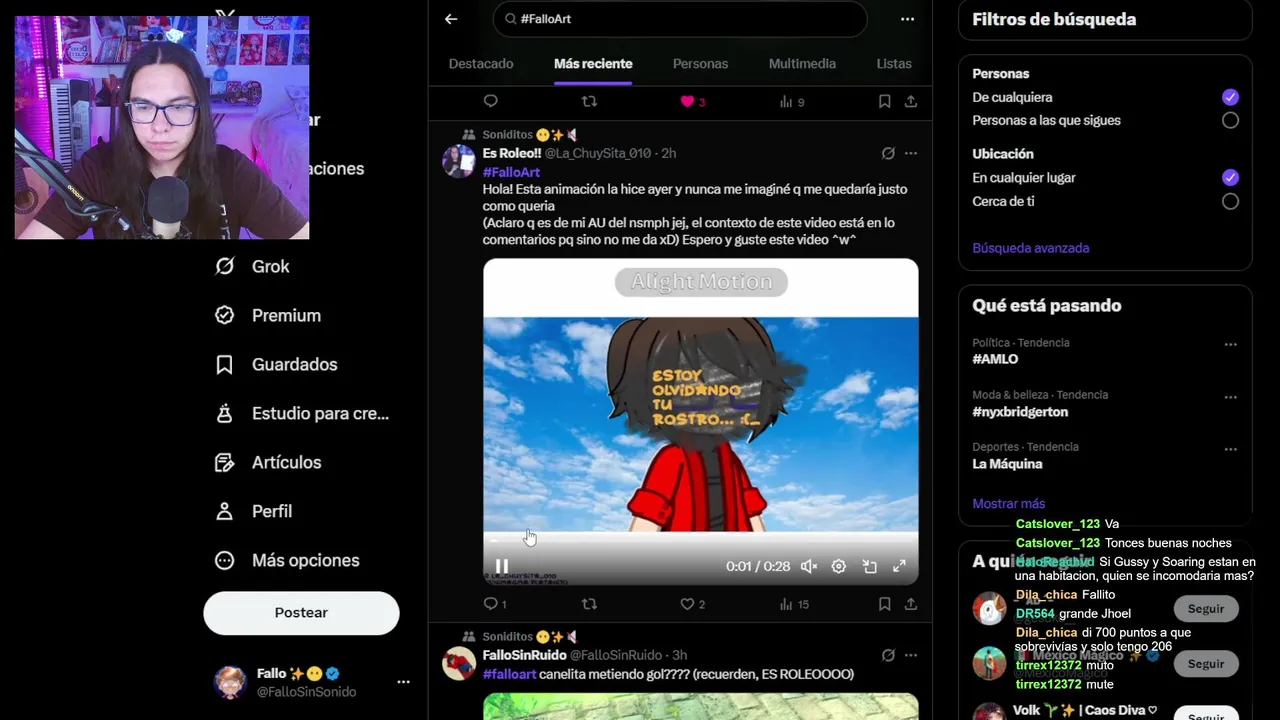The image size is (1280, 720).
Task: Pause the Alight Motion video
Action: click(x=502, y=566)
